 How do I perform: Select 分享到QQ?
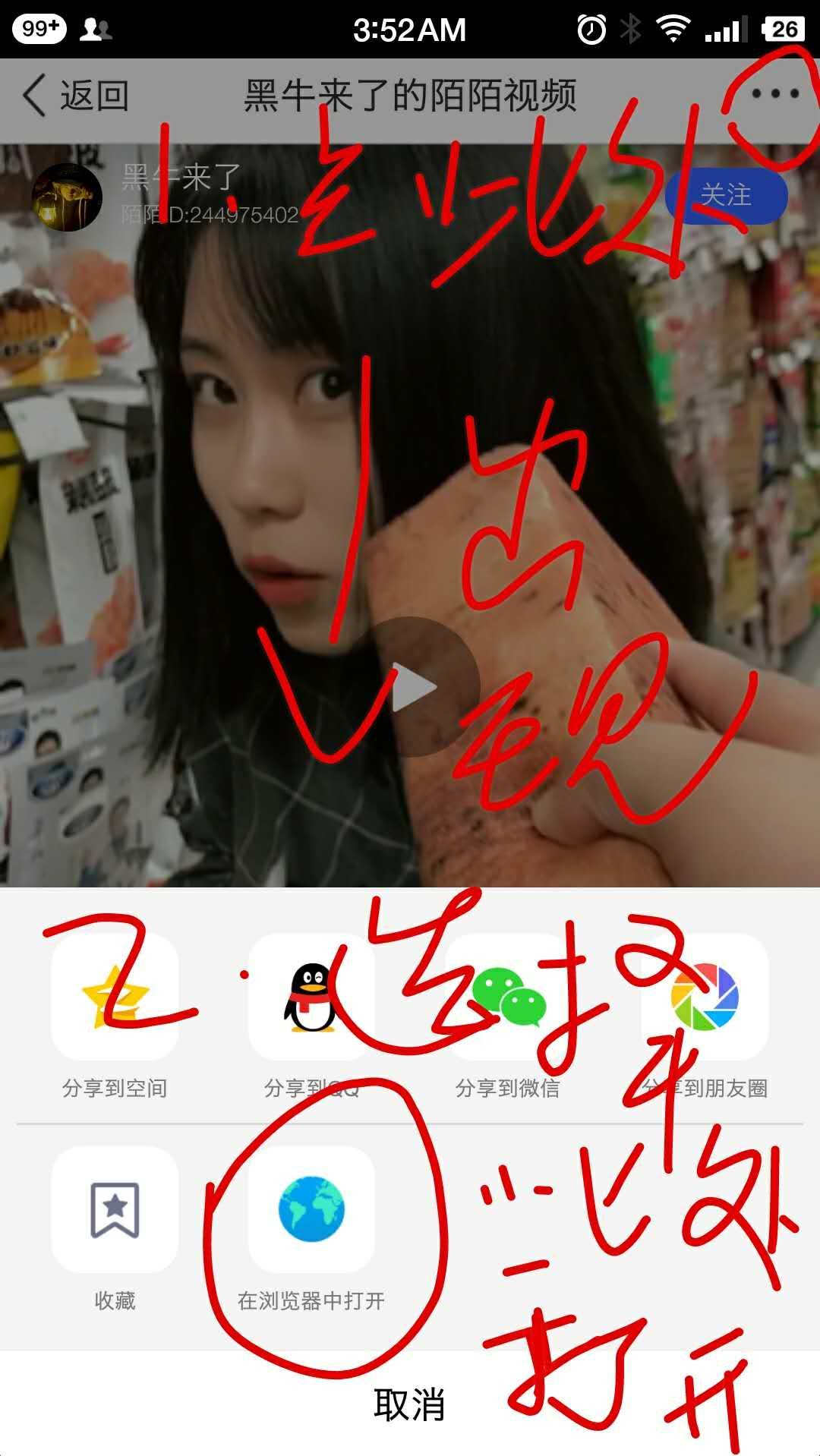point(311,997)
